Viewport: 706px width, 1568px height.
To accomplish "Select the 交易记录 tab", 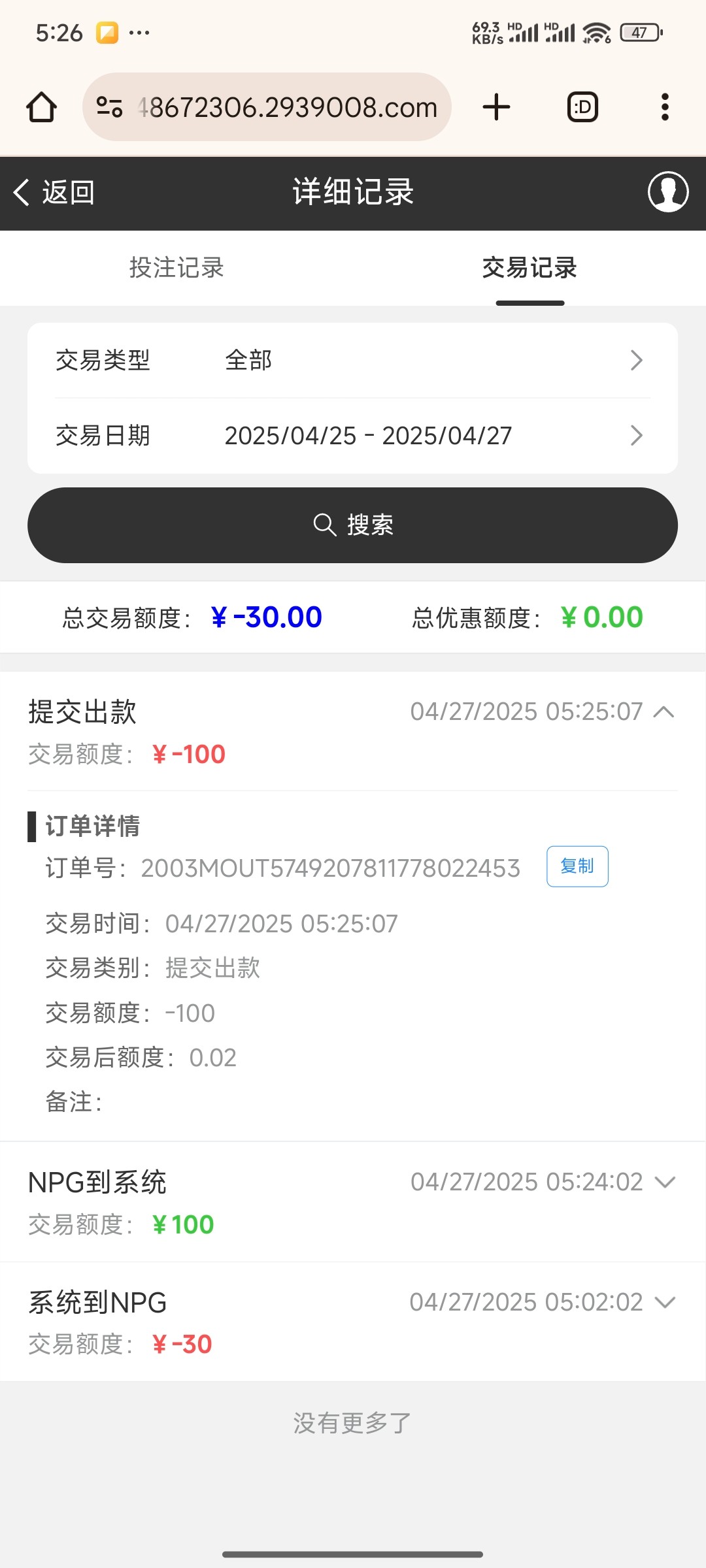I will (x=529, y=268).
